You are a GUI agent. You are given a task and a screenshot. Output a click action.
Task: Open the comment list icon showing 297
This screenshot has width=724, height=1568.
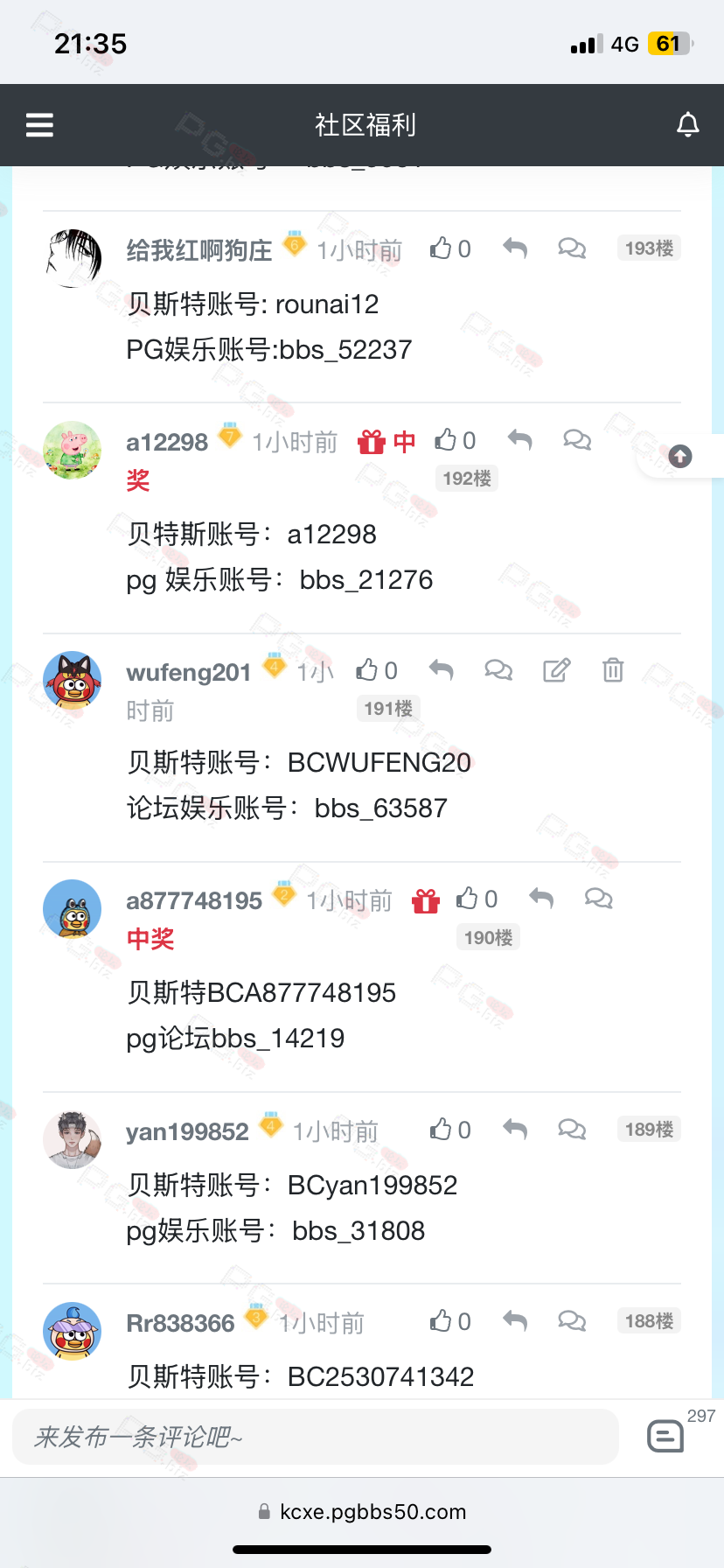tap(666, 1436)
